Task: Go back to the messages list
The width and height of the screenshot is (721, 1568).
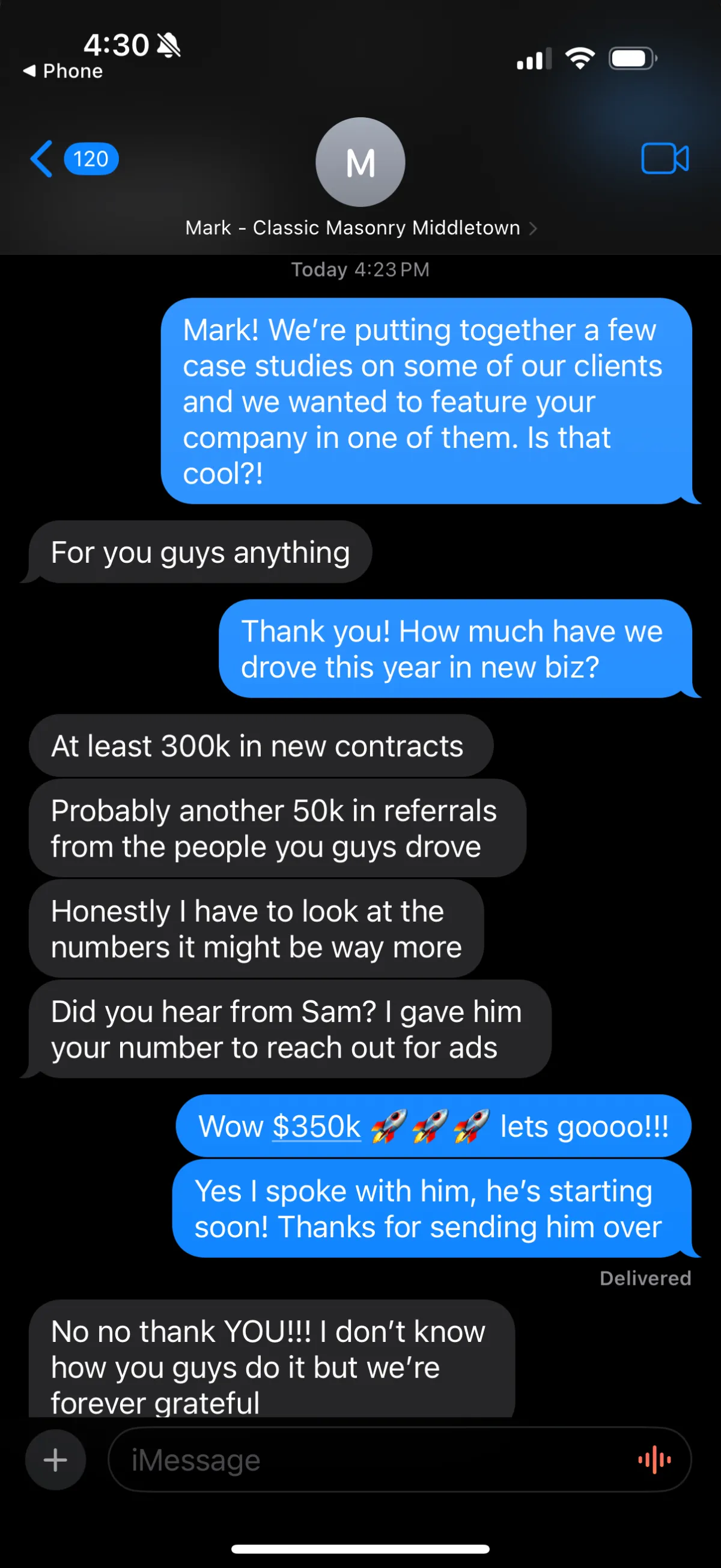Action: click(x=43, y=159)
